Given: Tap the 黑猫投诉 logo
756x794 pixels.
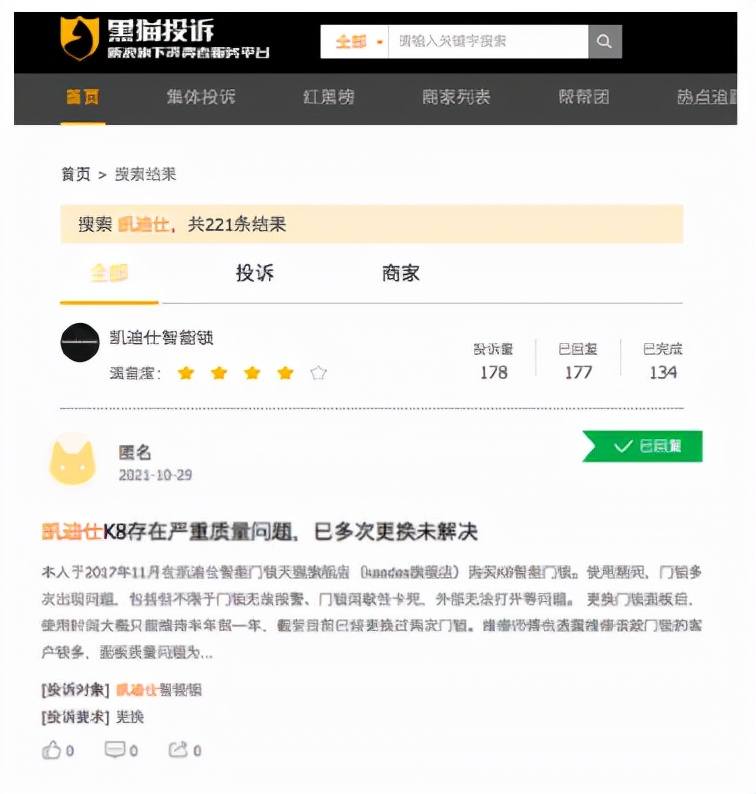Looking at the screenshot, I should click(165, 38).
